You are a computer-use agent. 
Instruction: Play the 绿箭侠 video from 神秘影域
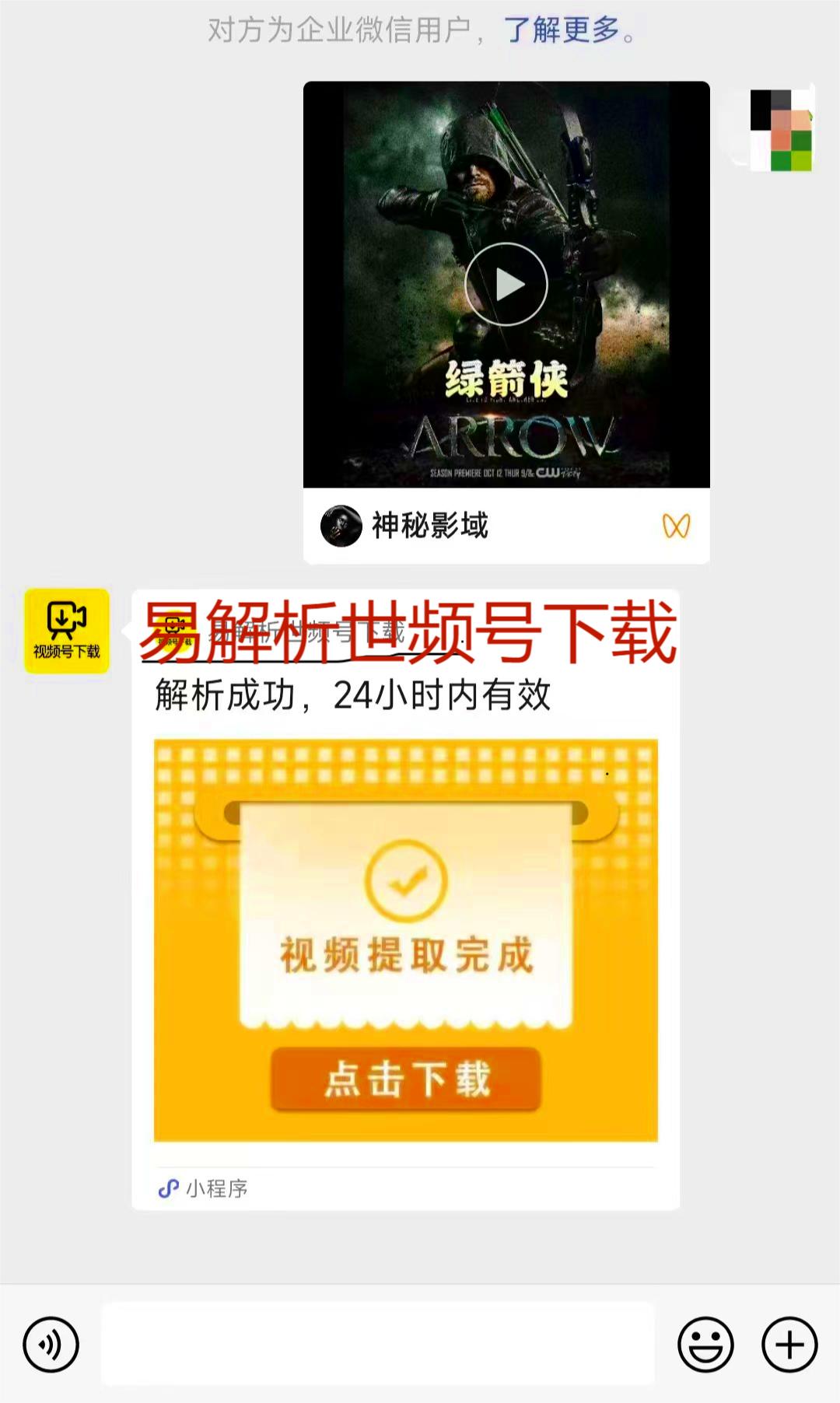(x=506, y=284)
